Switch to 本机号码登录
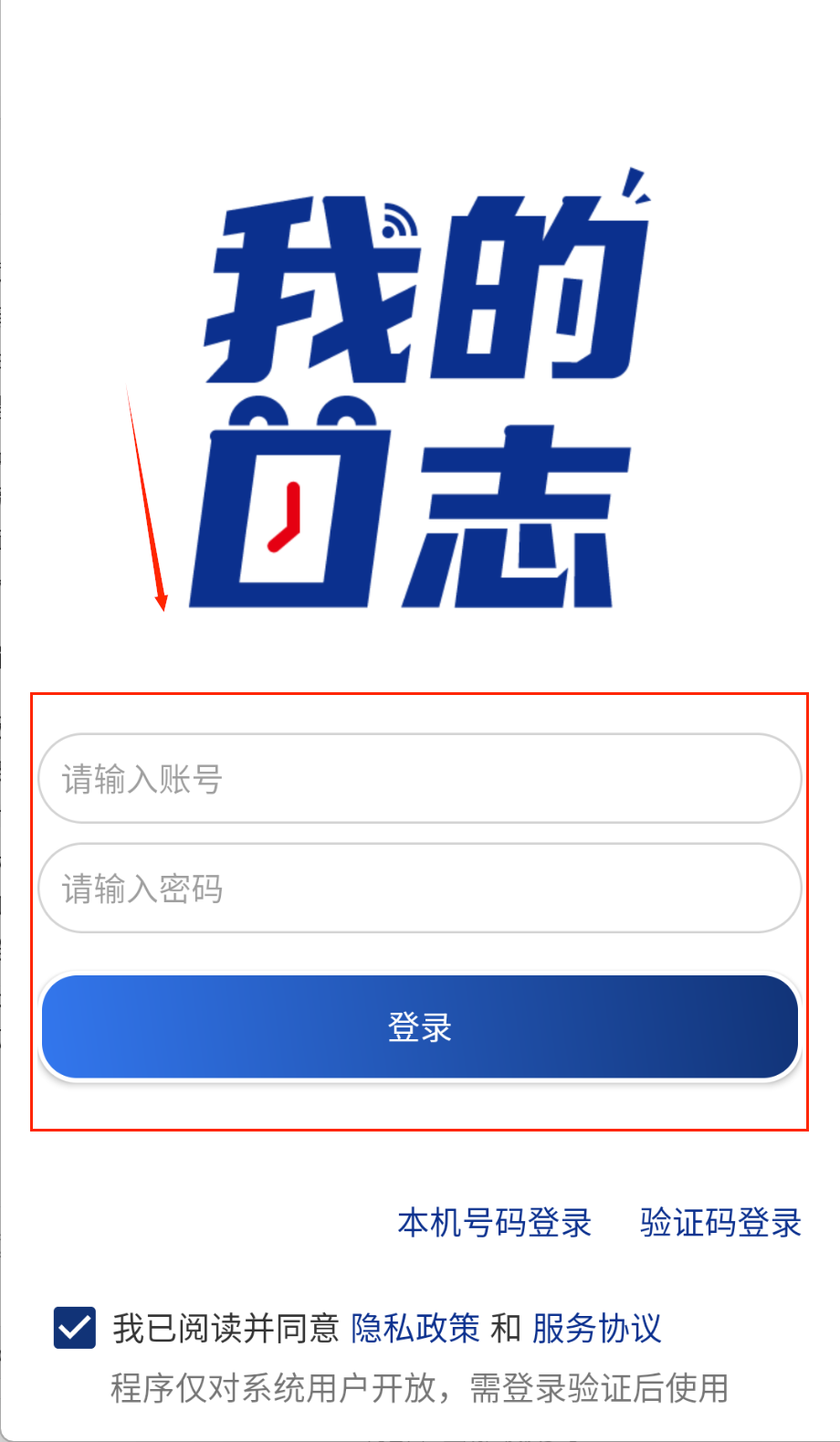 pyautogui.click(x=495, y=1222)
